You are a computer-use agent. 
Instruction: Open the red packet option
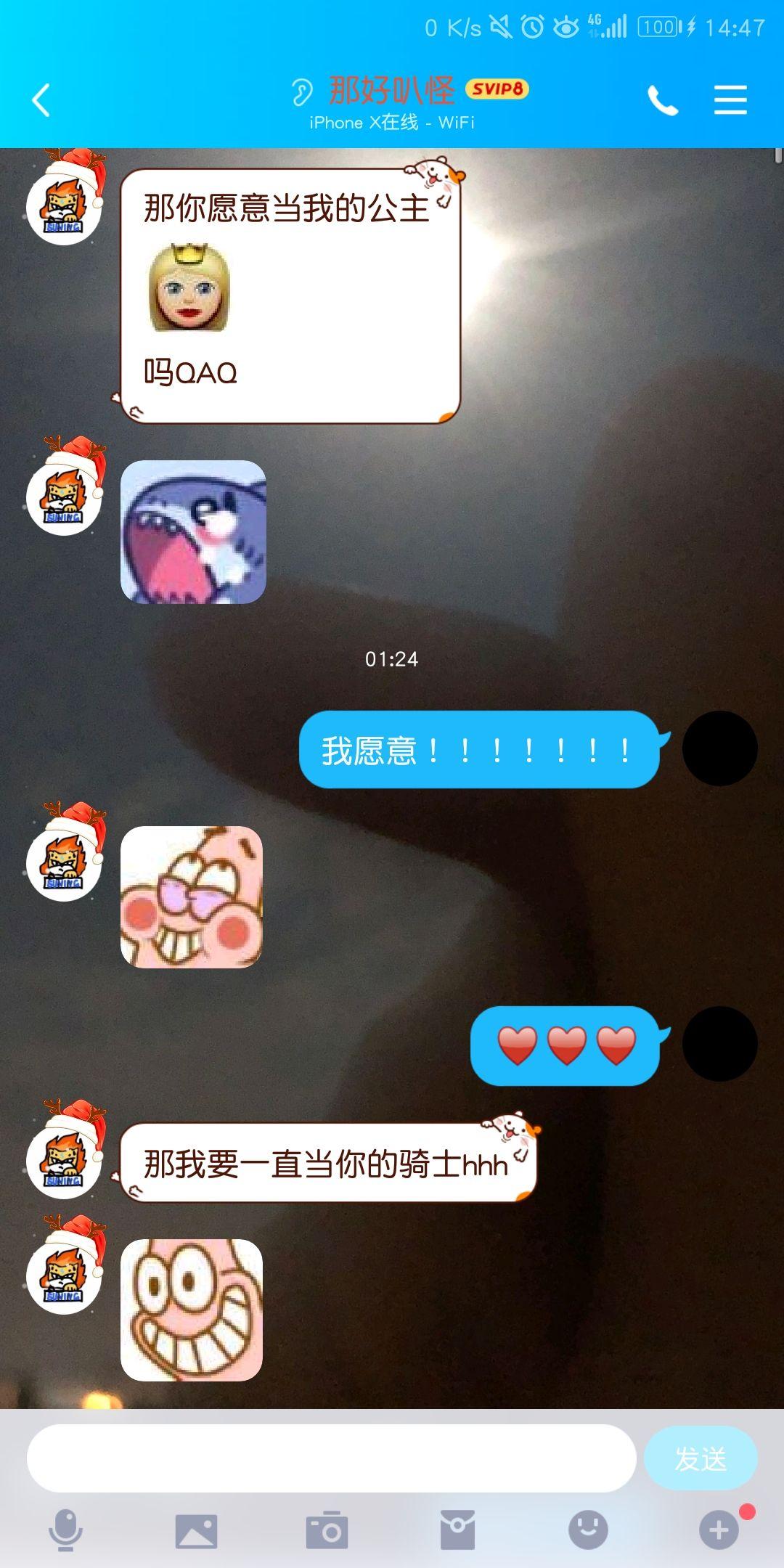[457, 1530]
